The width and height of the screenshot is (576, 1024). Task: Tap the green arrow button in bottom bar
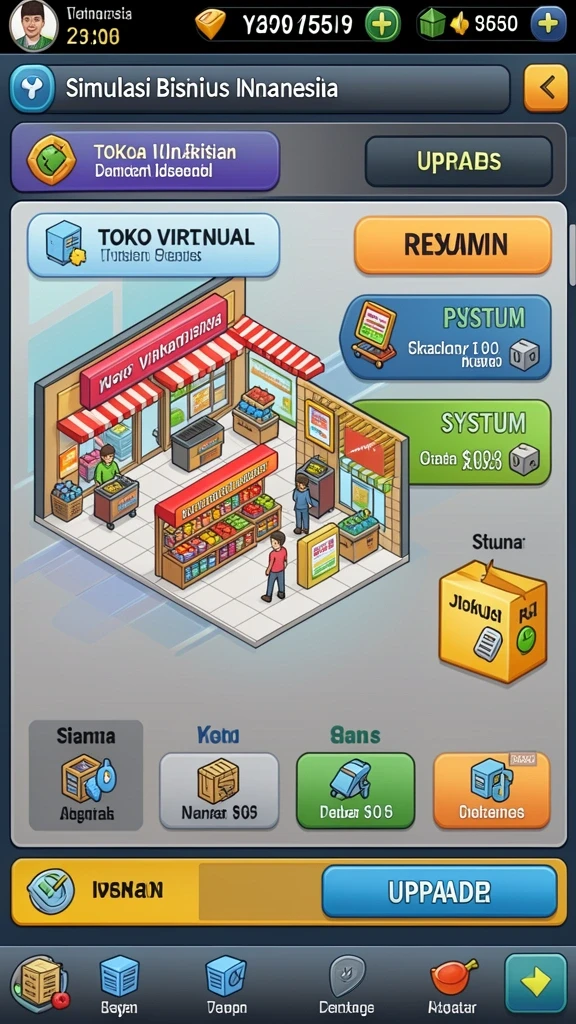[x=536, y=984]
